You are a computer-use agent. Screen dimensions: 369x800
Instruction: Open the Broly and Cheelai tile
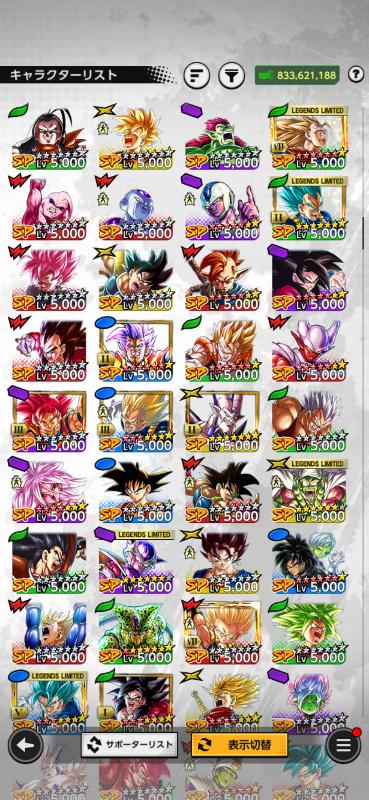click(x=309, y=560)
